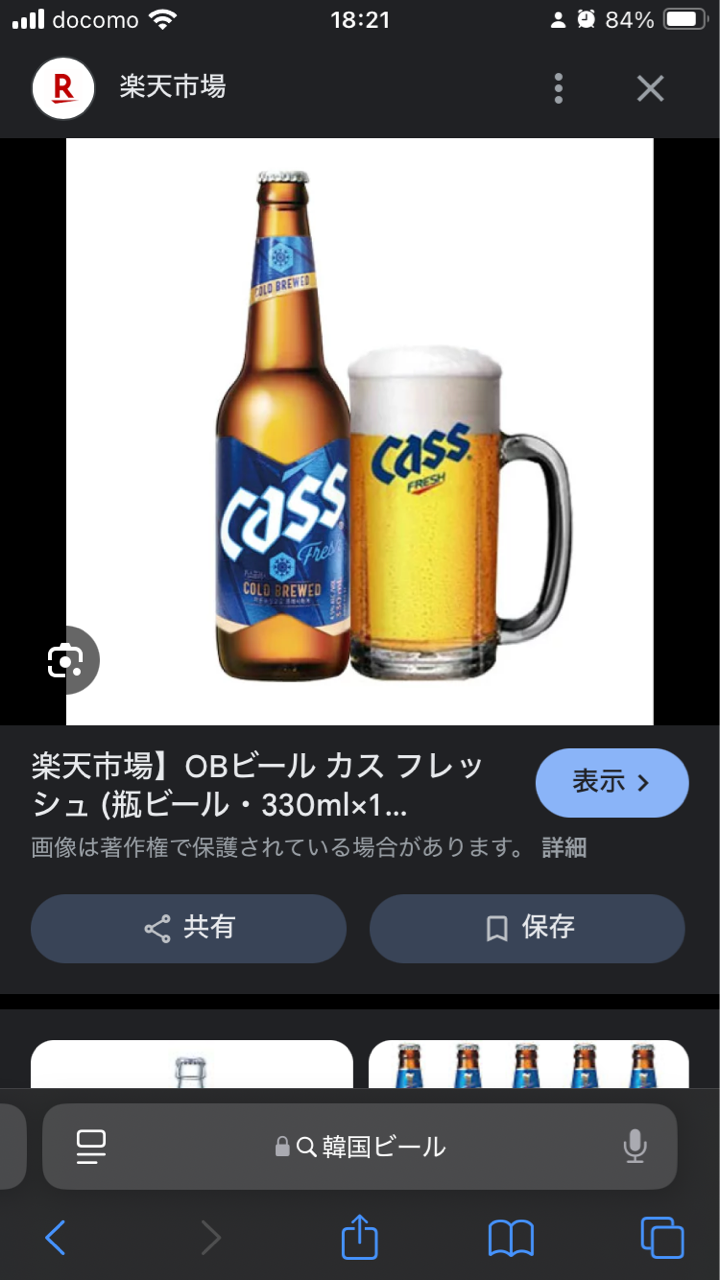Open the Safari share sheet
This screenshot has width=720, height=1280.
click(x=360, y=1238)
